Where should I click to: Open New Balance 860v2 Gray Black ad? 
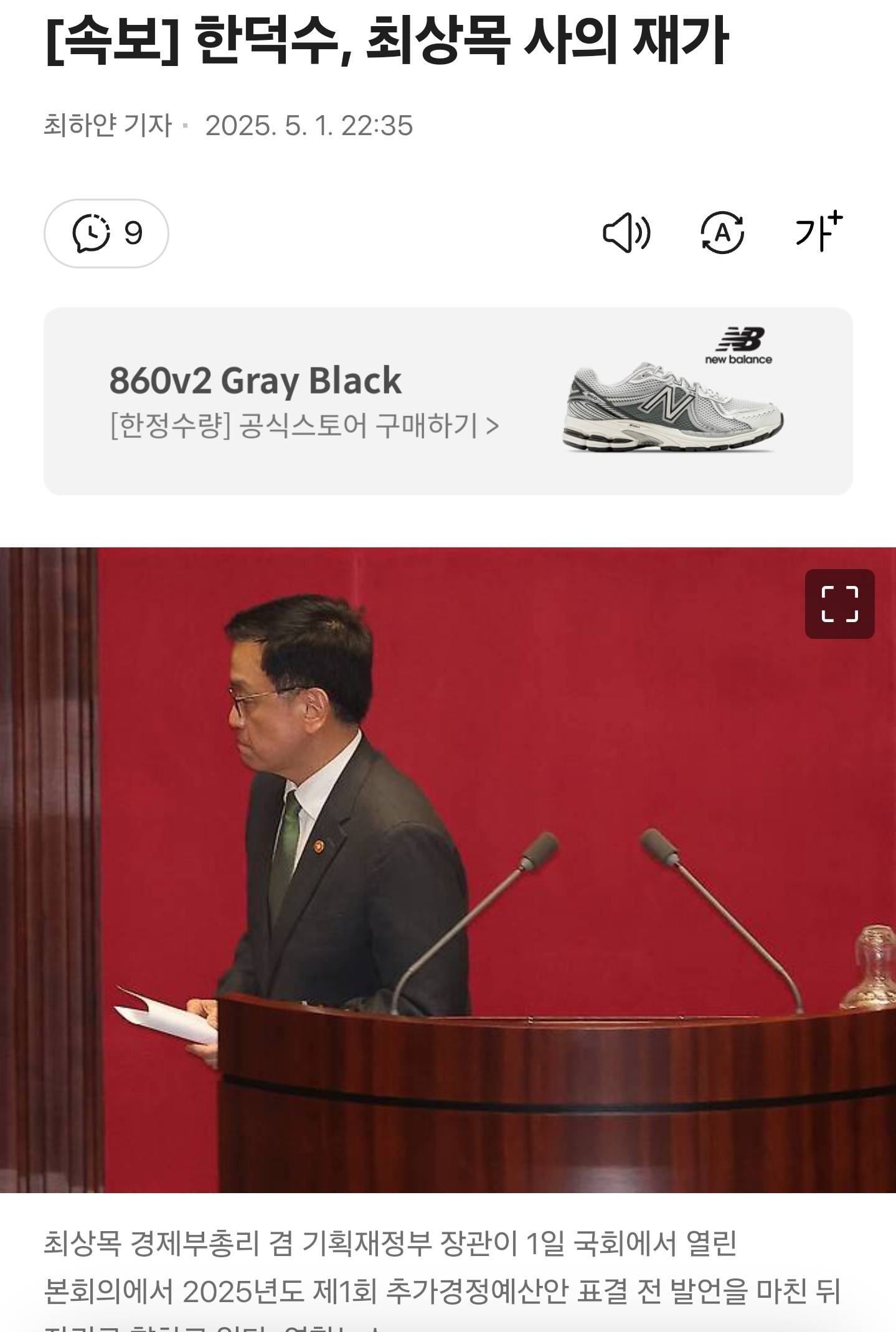pyautogui.click(x=448, y=402)
